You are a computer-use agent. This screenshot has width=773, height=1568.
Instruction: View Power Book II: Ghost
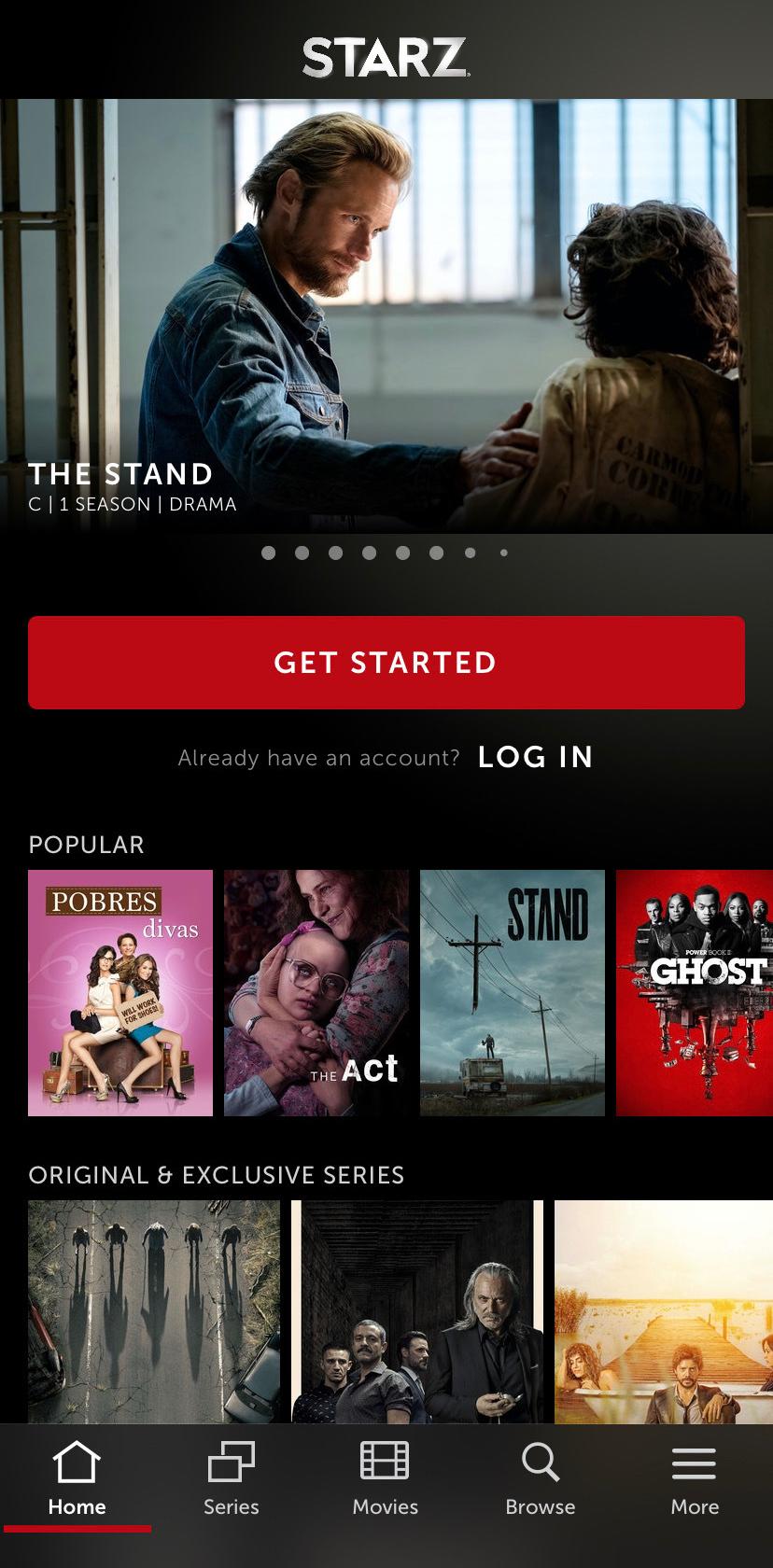tap(695, 993)
